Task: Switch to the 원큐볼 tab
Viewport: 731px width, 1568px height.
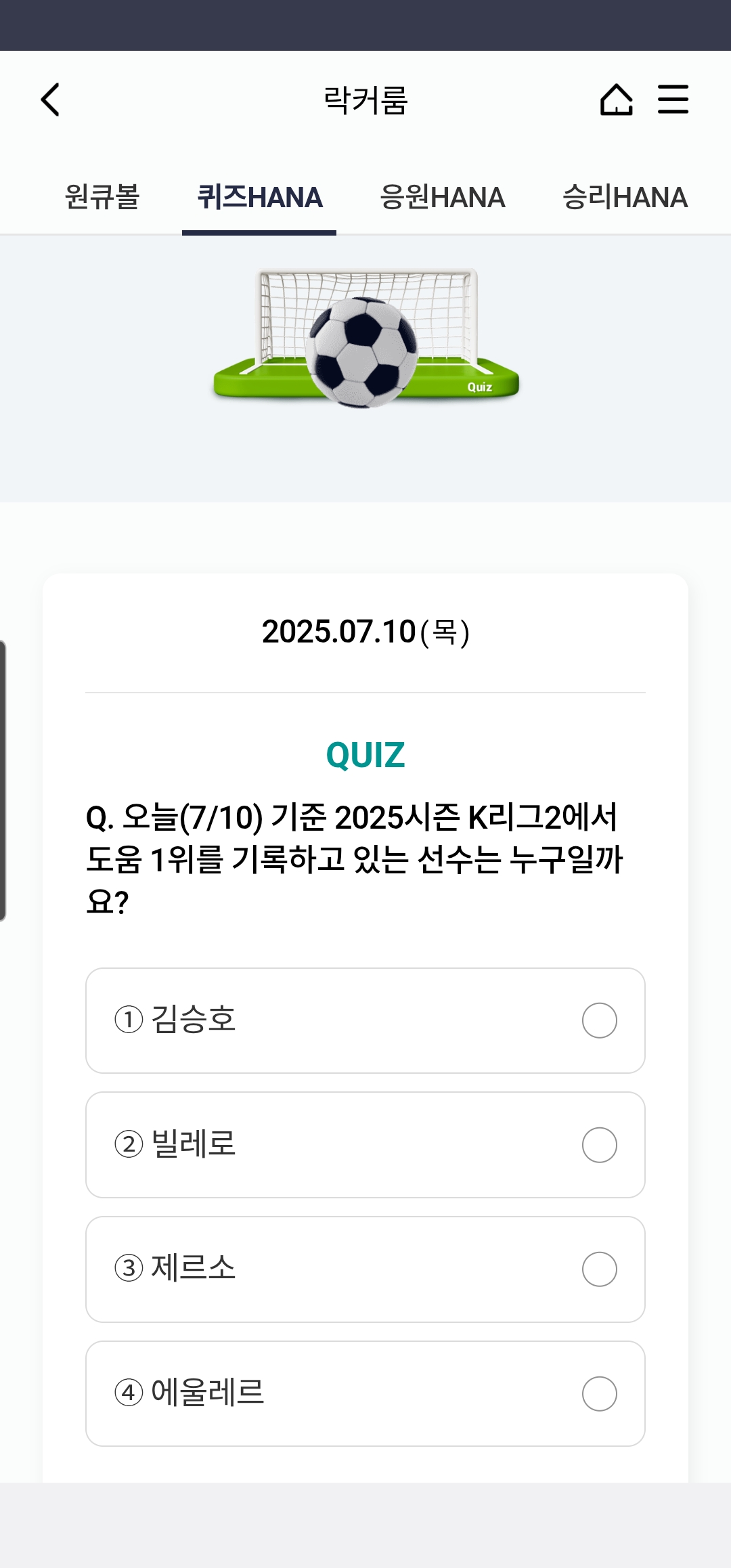Action: (102, 197)
